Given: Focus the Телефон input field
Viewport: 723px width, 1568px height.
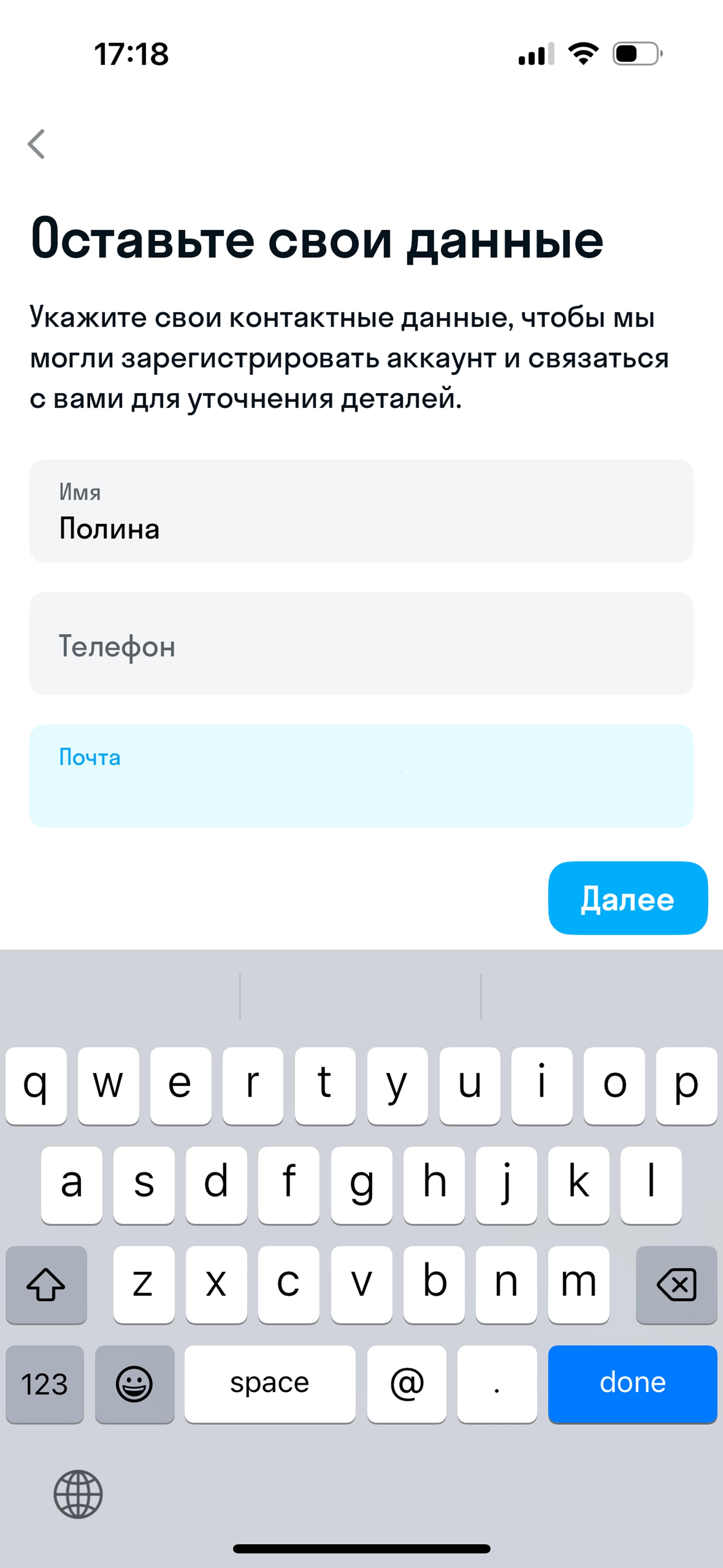Looking at the screenshot, I should click(361, 643).
